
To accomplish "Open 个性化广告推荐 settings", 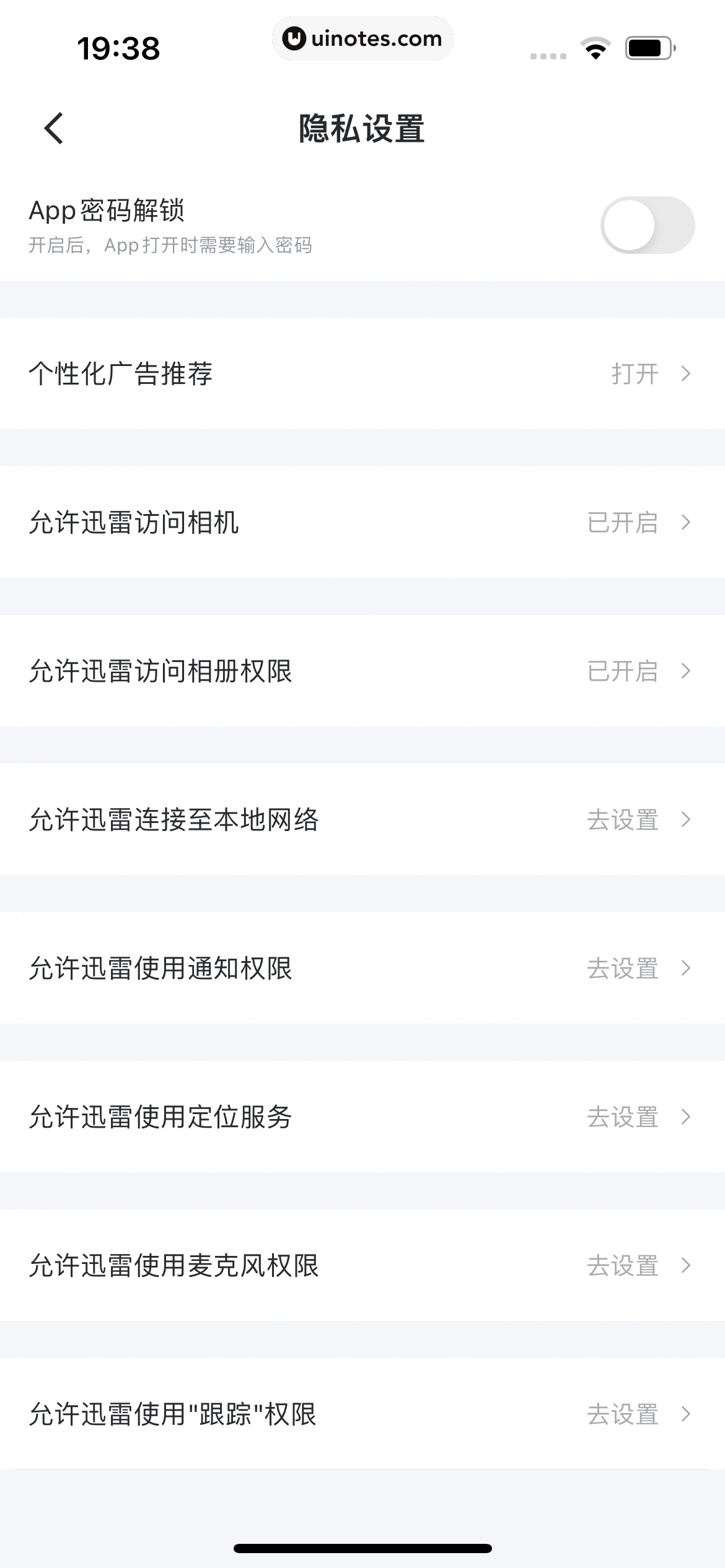I will [362, 373].
